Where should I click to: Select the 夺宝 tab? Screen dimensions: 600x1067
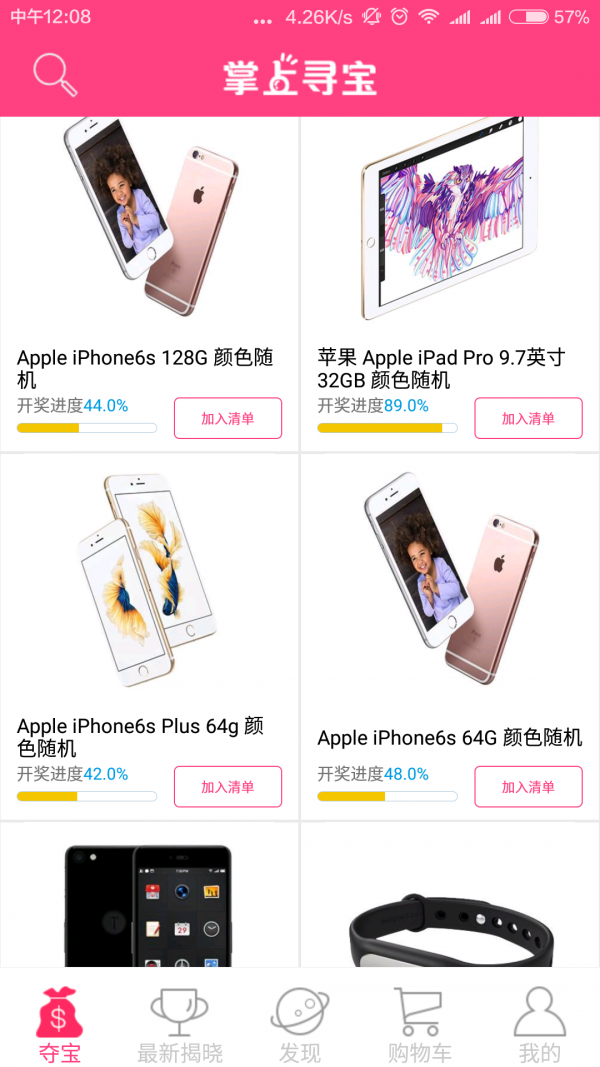(x=60, y=1025)
